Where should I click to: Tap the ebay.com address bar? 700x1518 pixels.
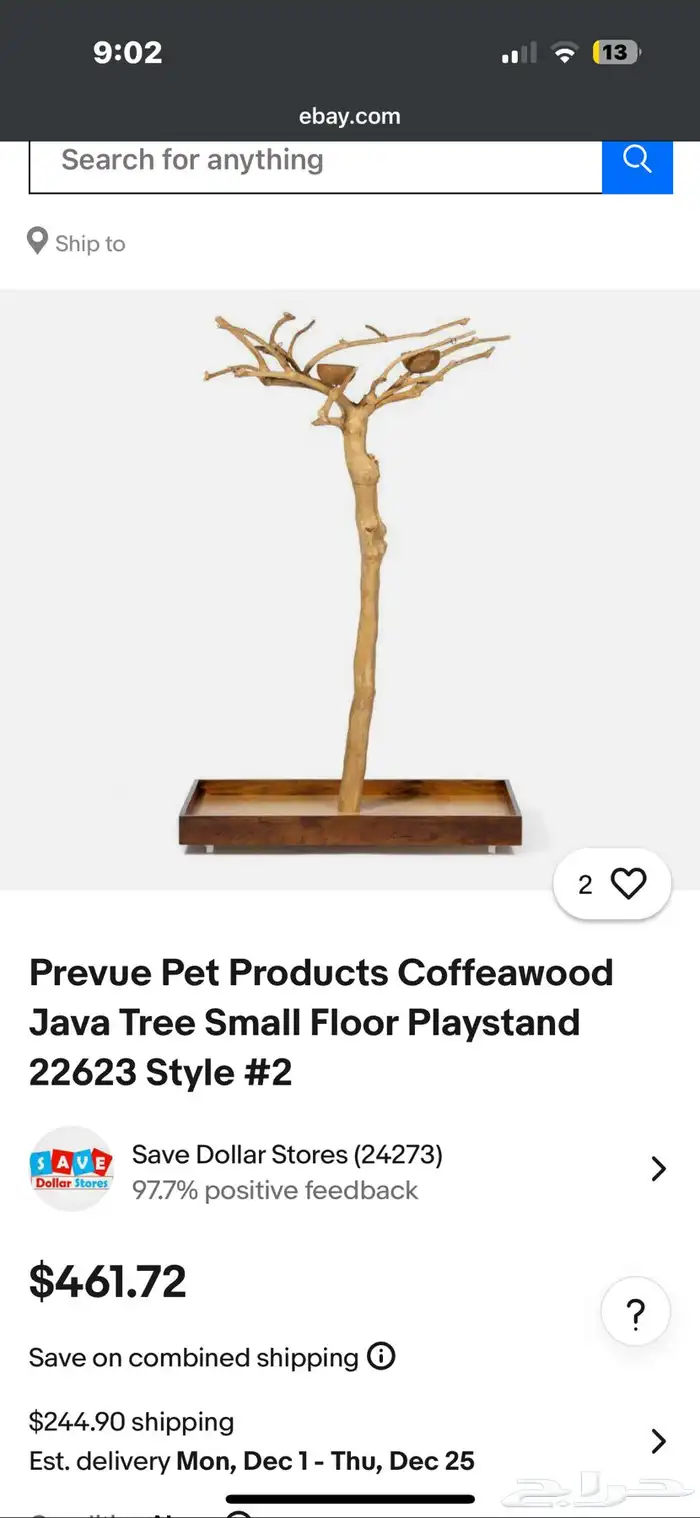pyautogui.click(x=350, y=116)
